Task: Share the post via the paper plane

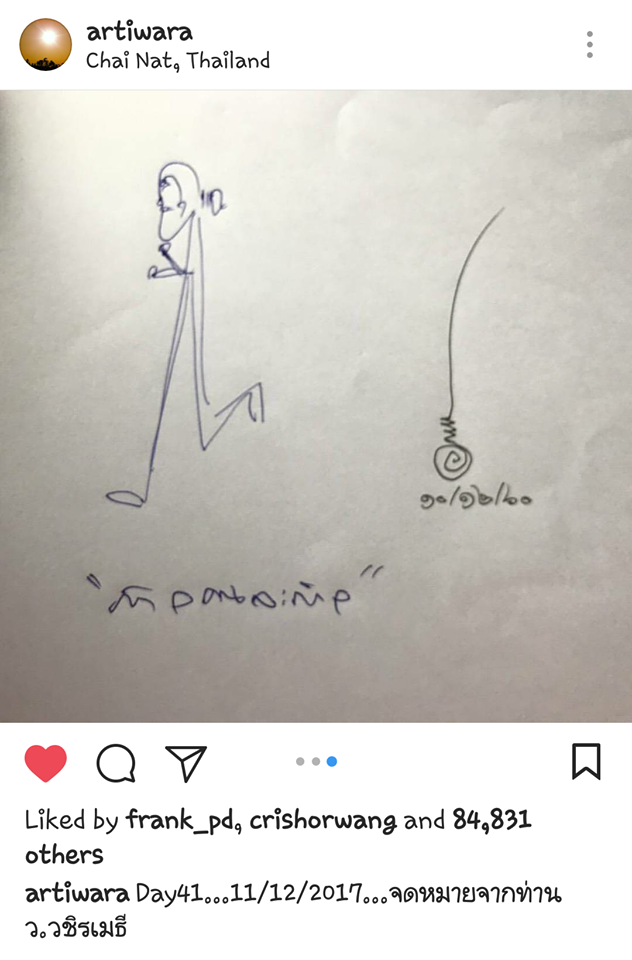Action: tap(186, 763)
